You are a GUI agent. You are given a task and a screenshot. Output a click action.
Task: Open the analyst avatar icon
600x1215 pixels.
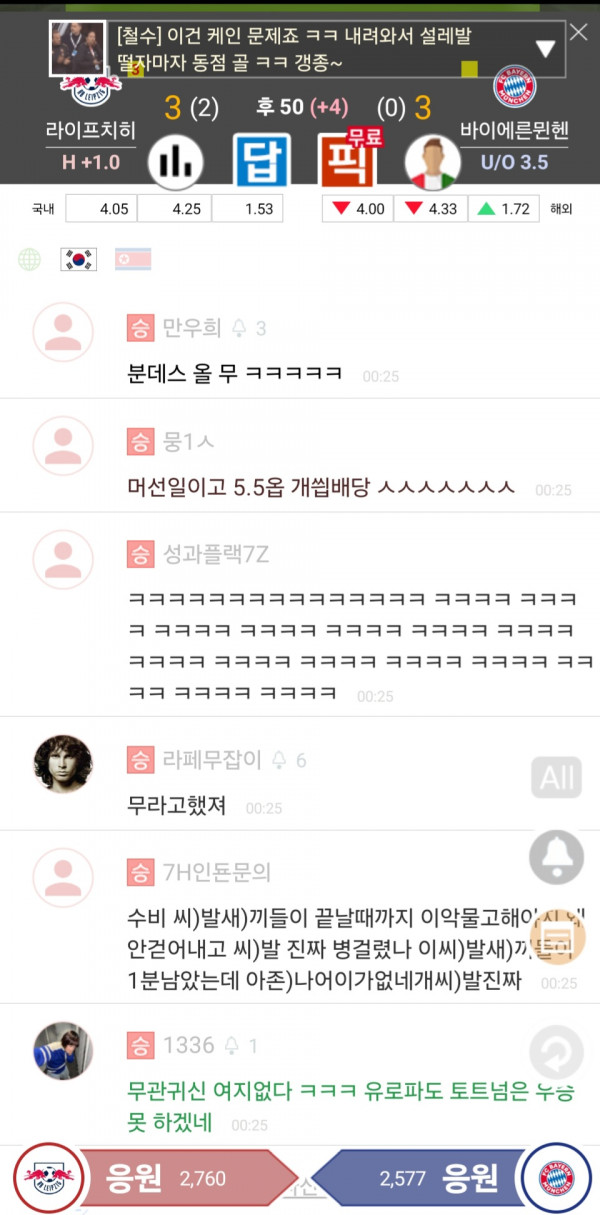coord(432,162)
